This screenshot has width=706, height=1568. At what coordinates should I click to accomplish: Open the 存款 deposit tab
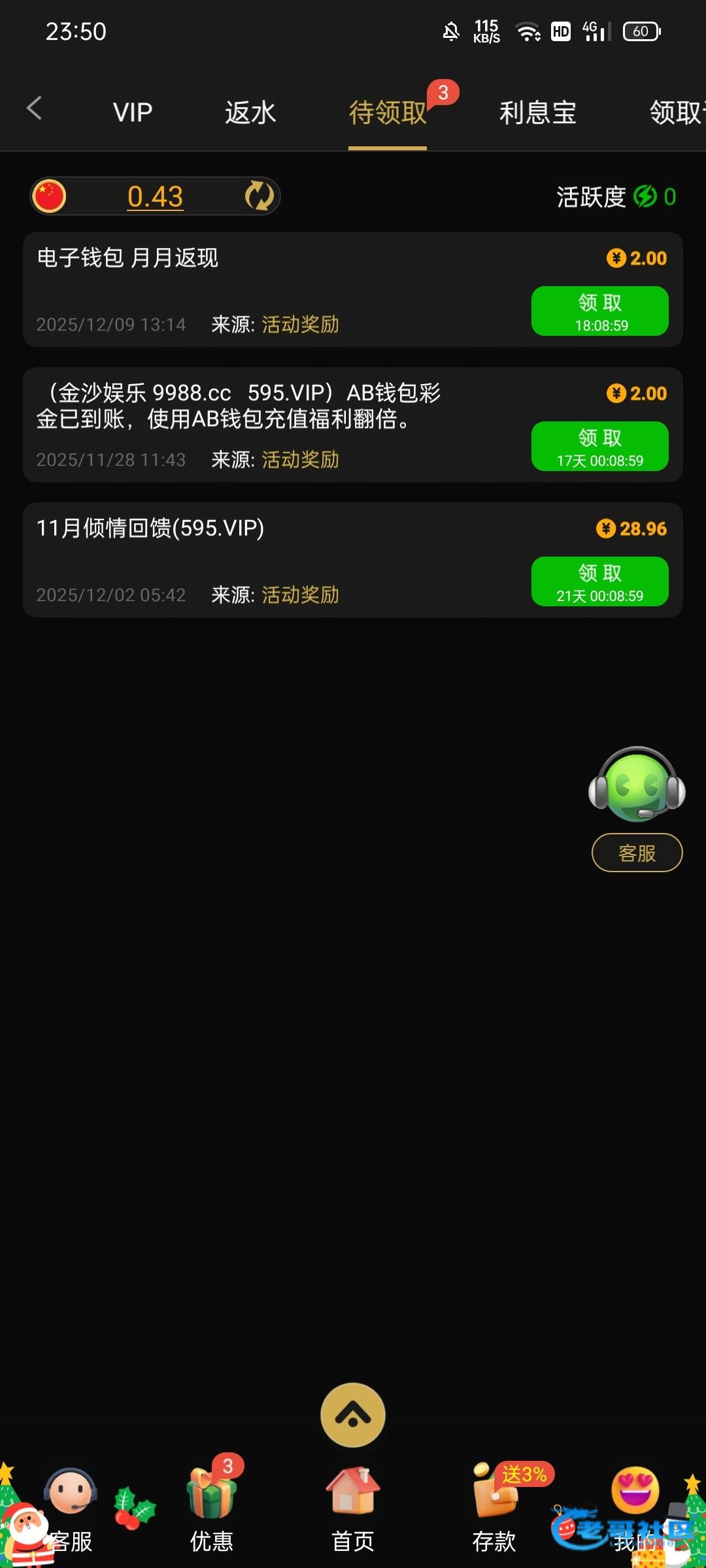click(x=494, y=1509)
